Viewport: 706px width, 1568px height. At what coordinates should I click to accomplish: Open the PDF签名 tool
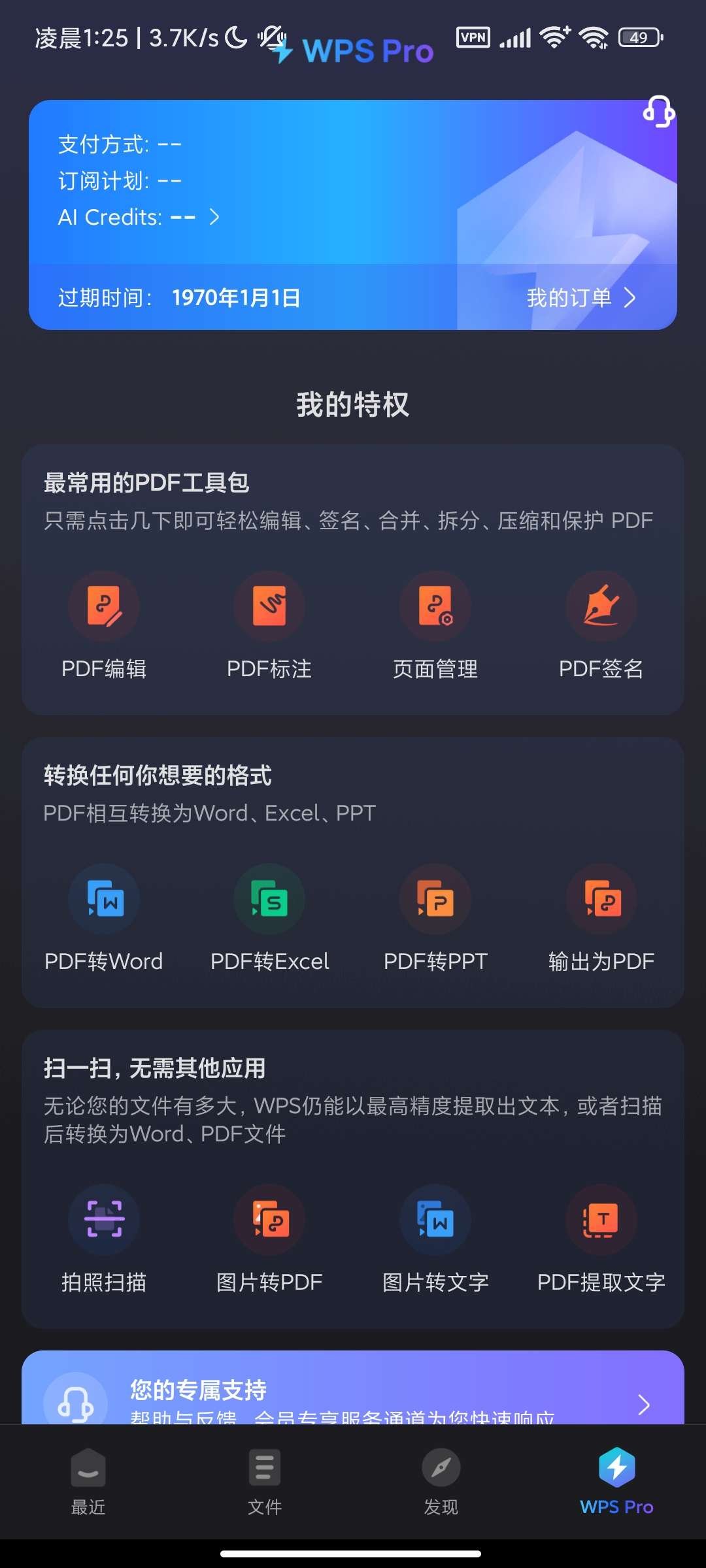pos(601,606)
